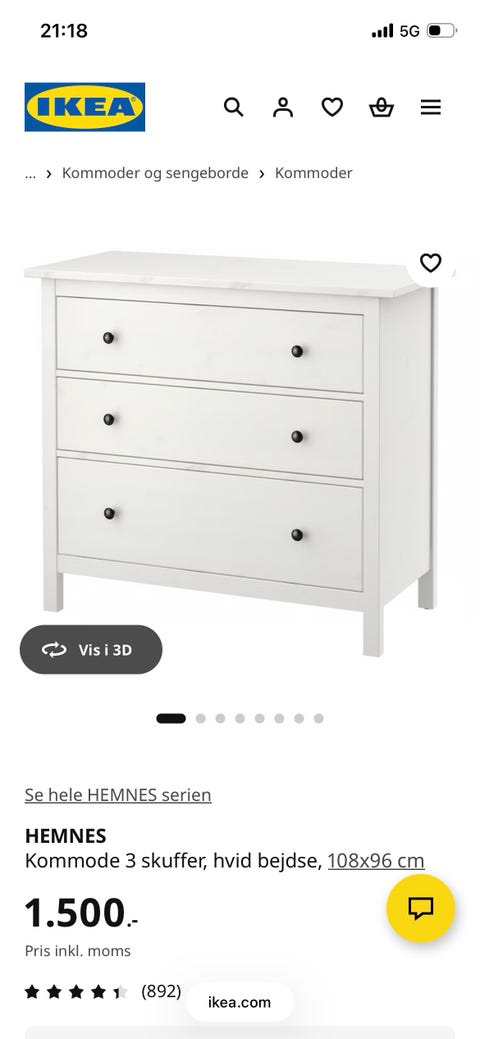Open the yellow chat button
480x1039 pixels.
click(x=421, y=908)
